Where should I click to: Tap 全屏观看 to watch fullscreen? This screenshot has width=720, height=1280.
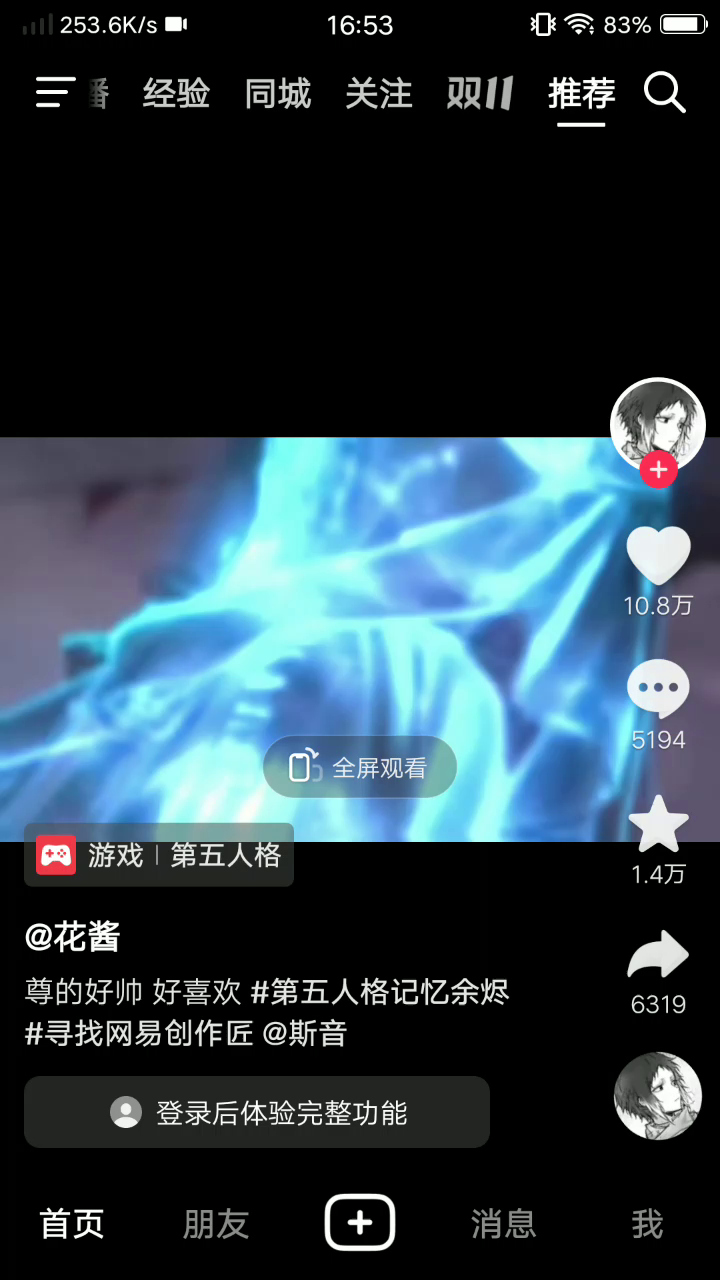click(x=360, y=767)
